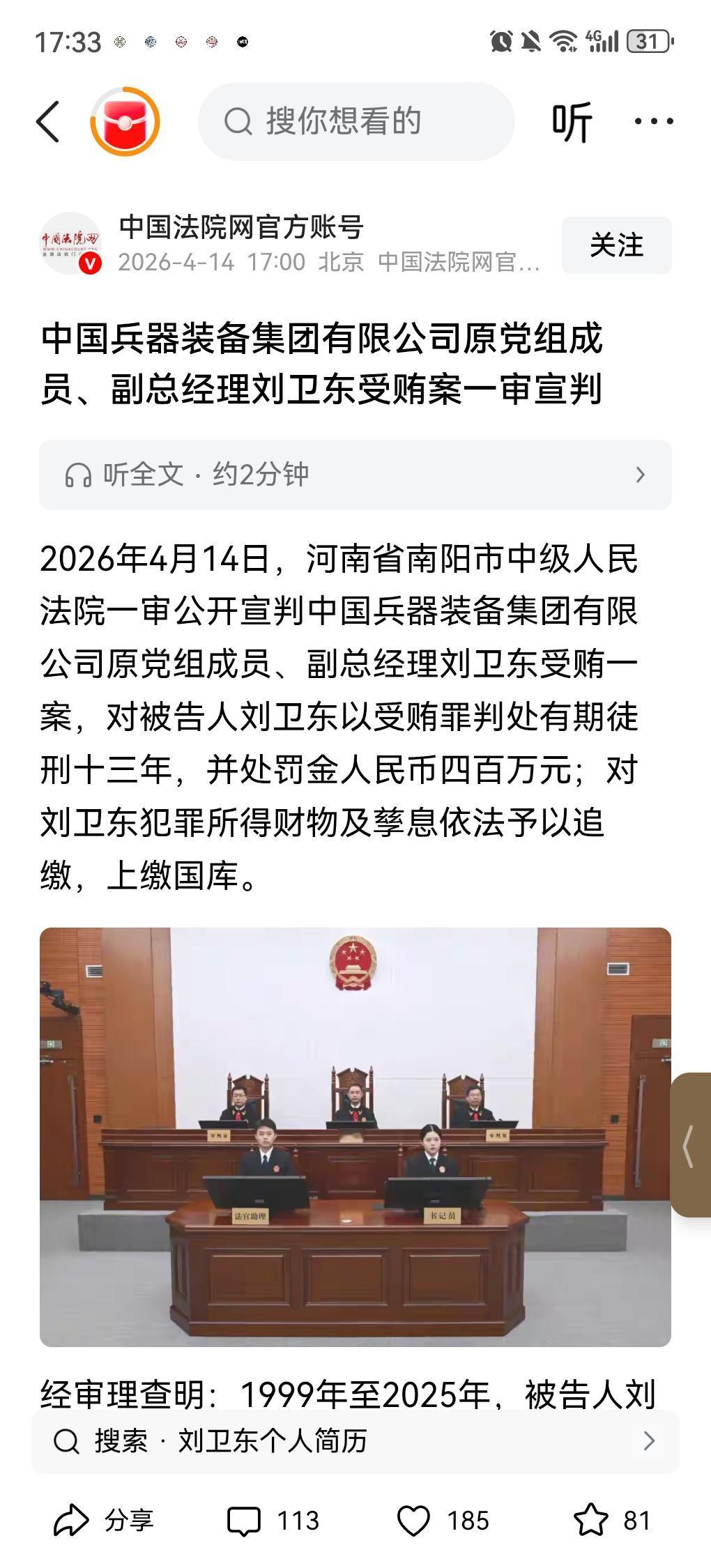Tap the magnifier icon in search bar
The width and height of the screenshot is (711, 1568).
coord(239,118)
